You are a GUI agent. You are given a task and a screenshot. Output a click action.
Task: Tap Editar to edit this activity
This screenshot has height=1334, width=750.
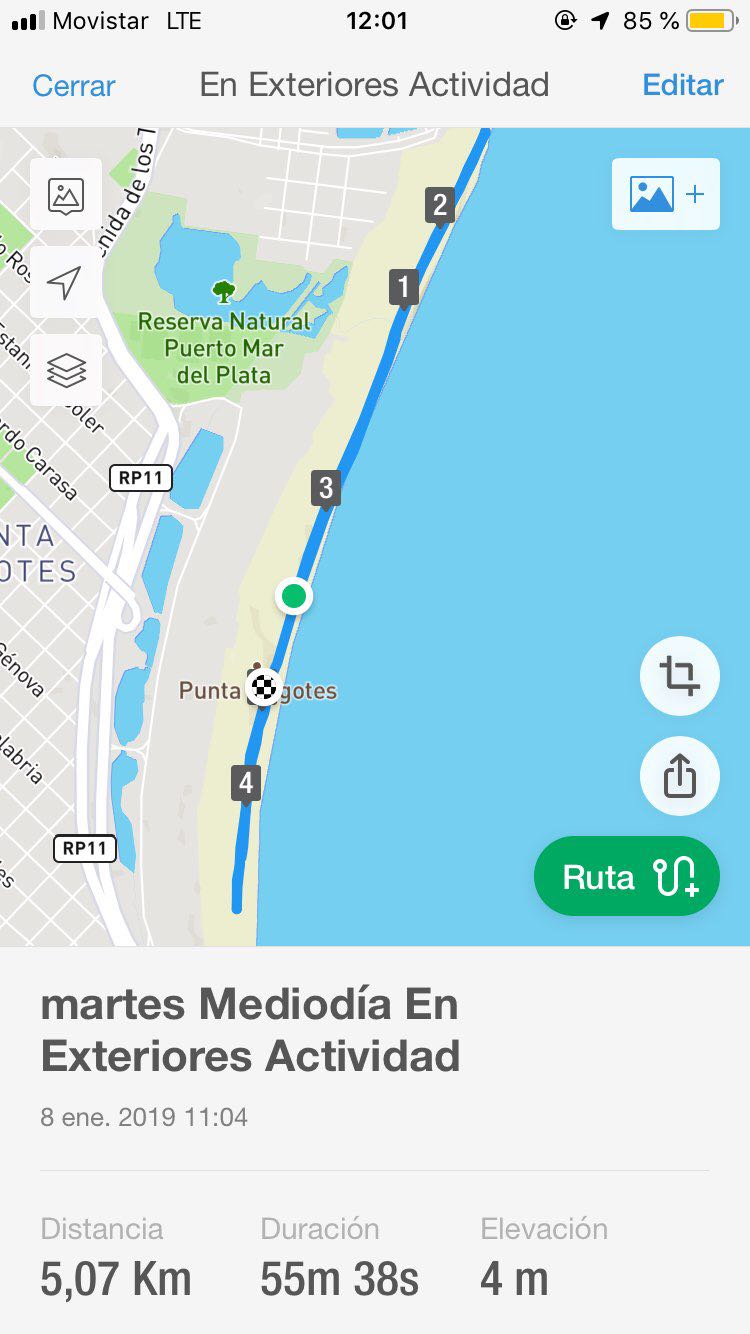(x=682, y=85)
